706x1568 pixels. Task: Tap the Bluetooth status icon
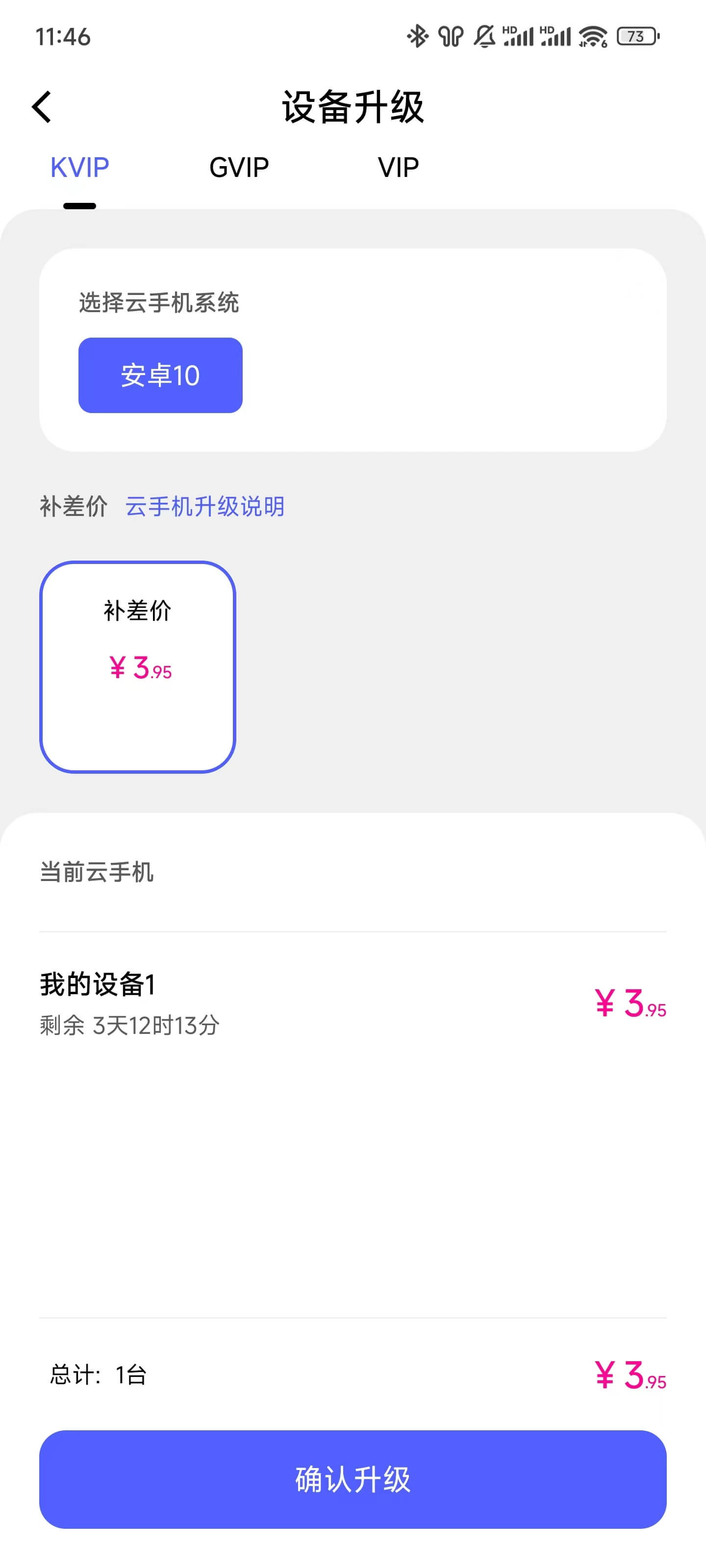coord(417,37)
